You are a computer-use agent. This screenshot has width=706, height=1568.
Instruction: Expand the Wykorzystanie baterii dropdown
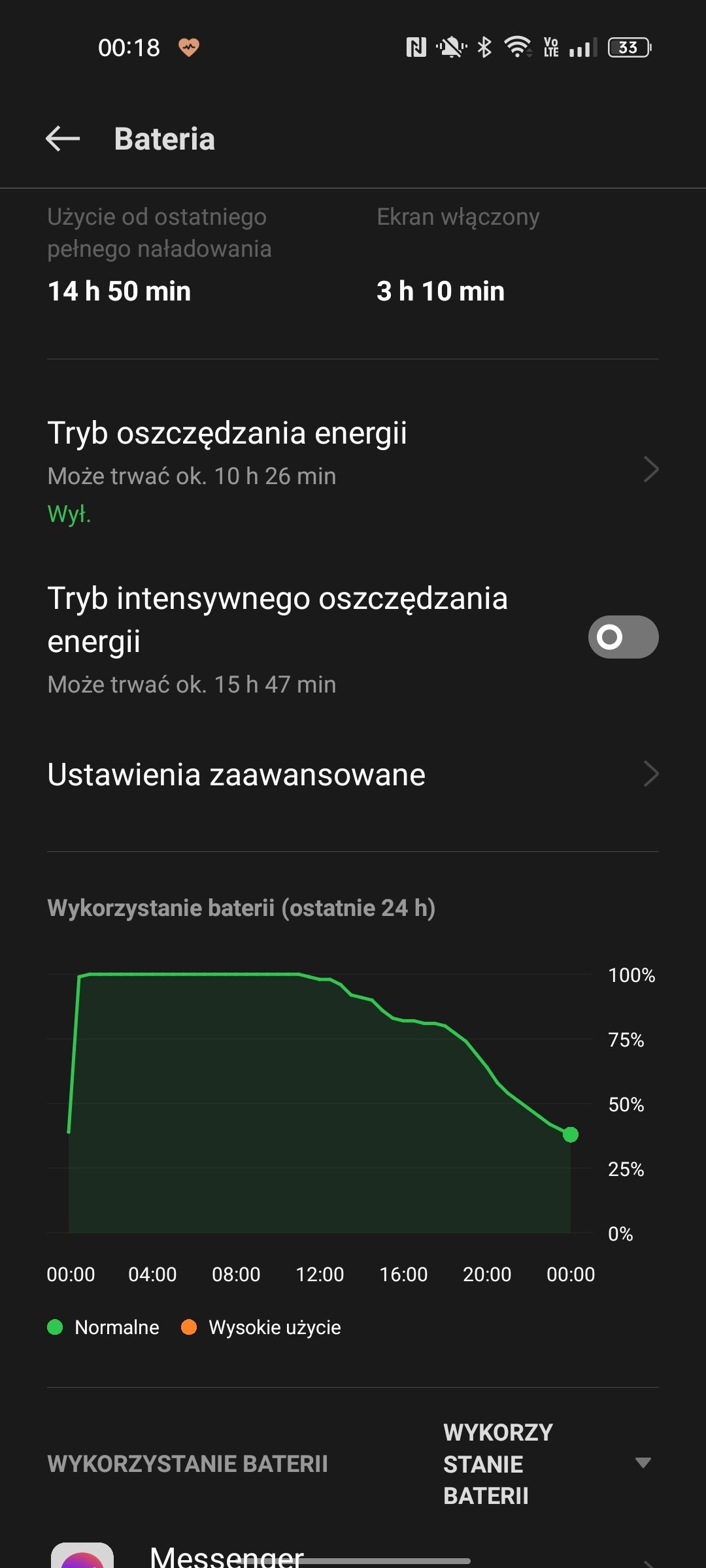548,1463
